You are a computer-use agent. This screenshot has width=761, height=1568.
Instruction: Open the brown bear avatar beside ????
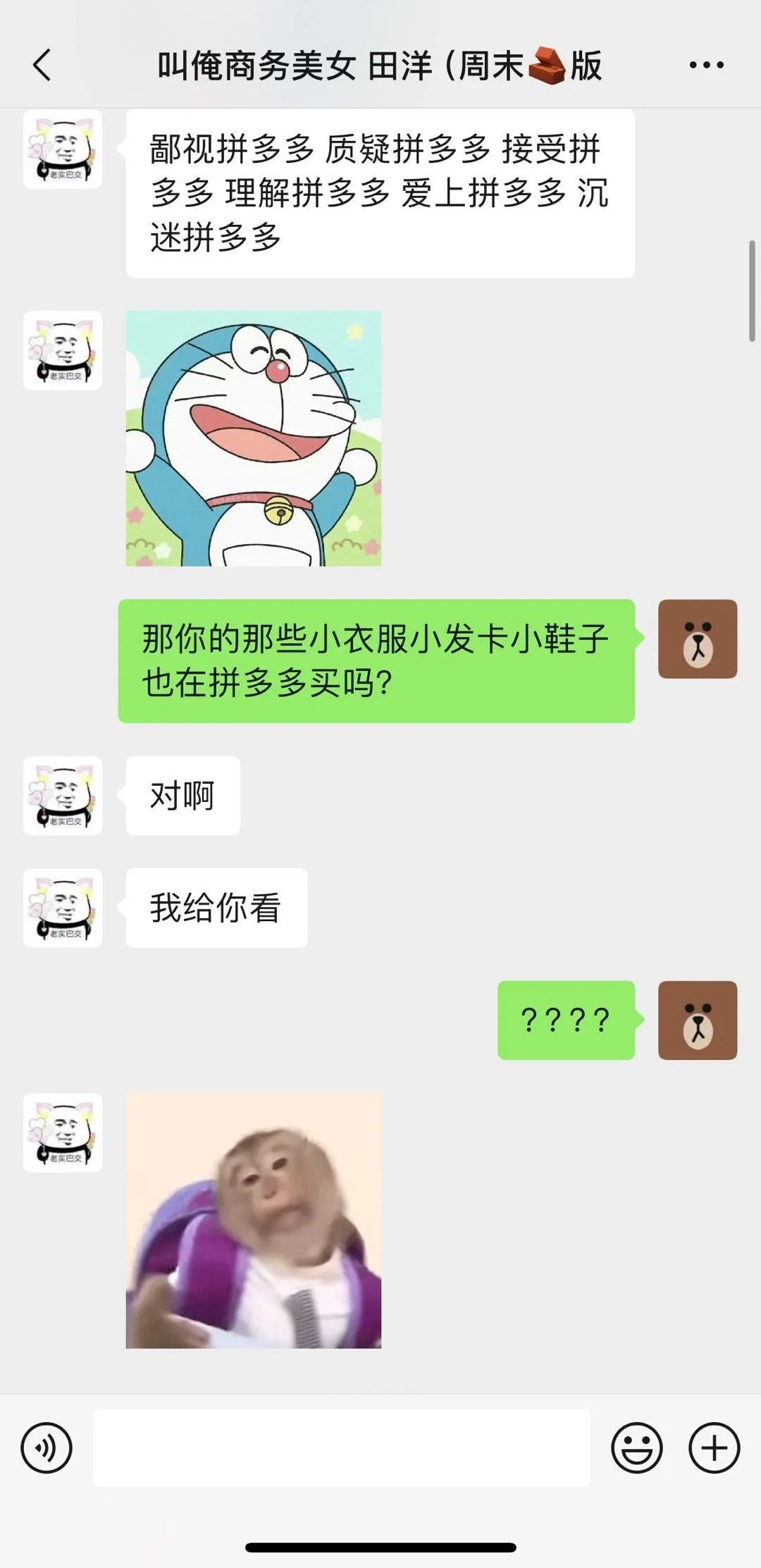698,1020
